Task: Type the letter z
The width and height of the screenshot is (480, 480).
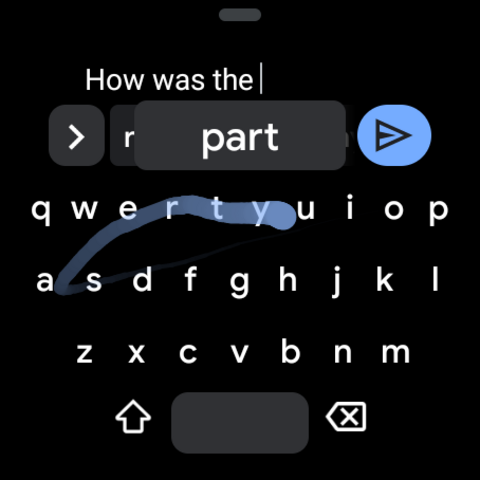Action: click(x=85, y=353)
